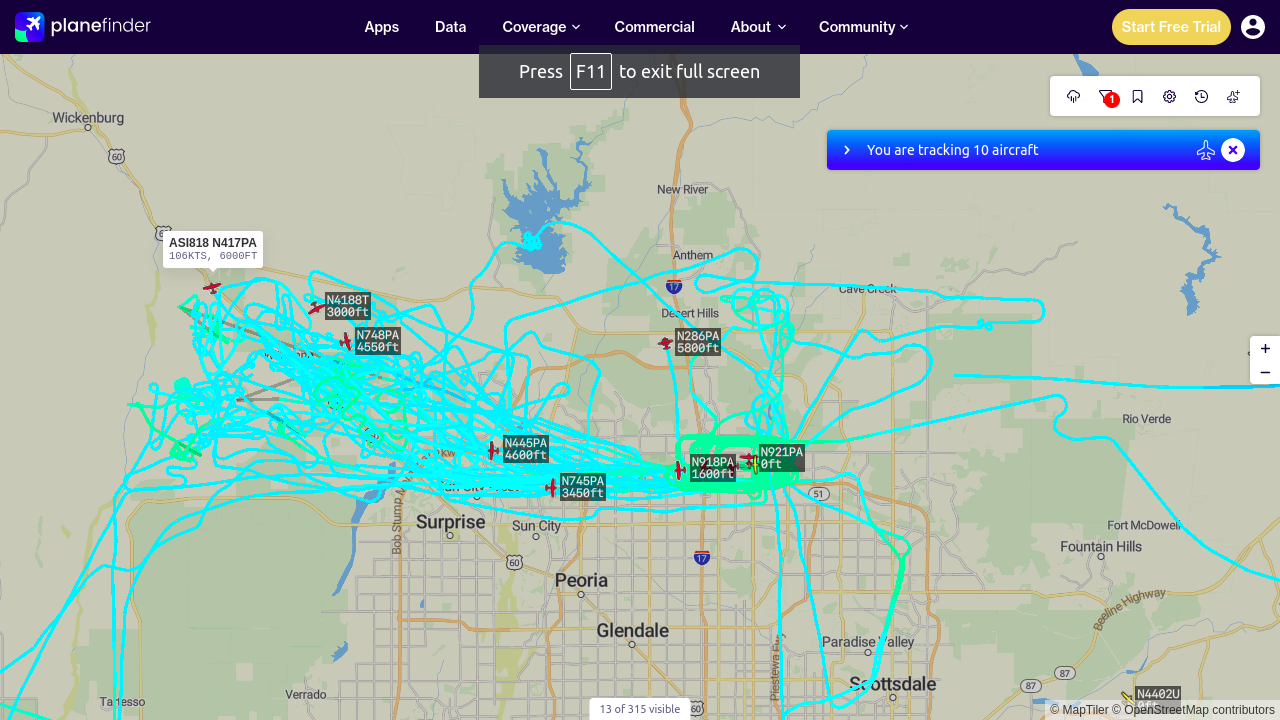Open the user account icon
This screenshot has height=720, width=1280.
click(x=1253, y=27)
